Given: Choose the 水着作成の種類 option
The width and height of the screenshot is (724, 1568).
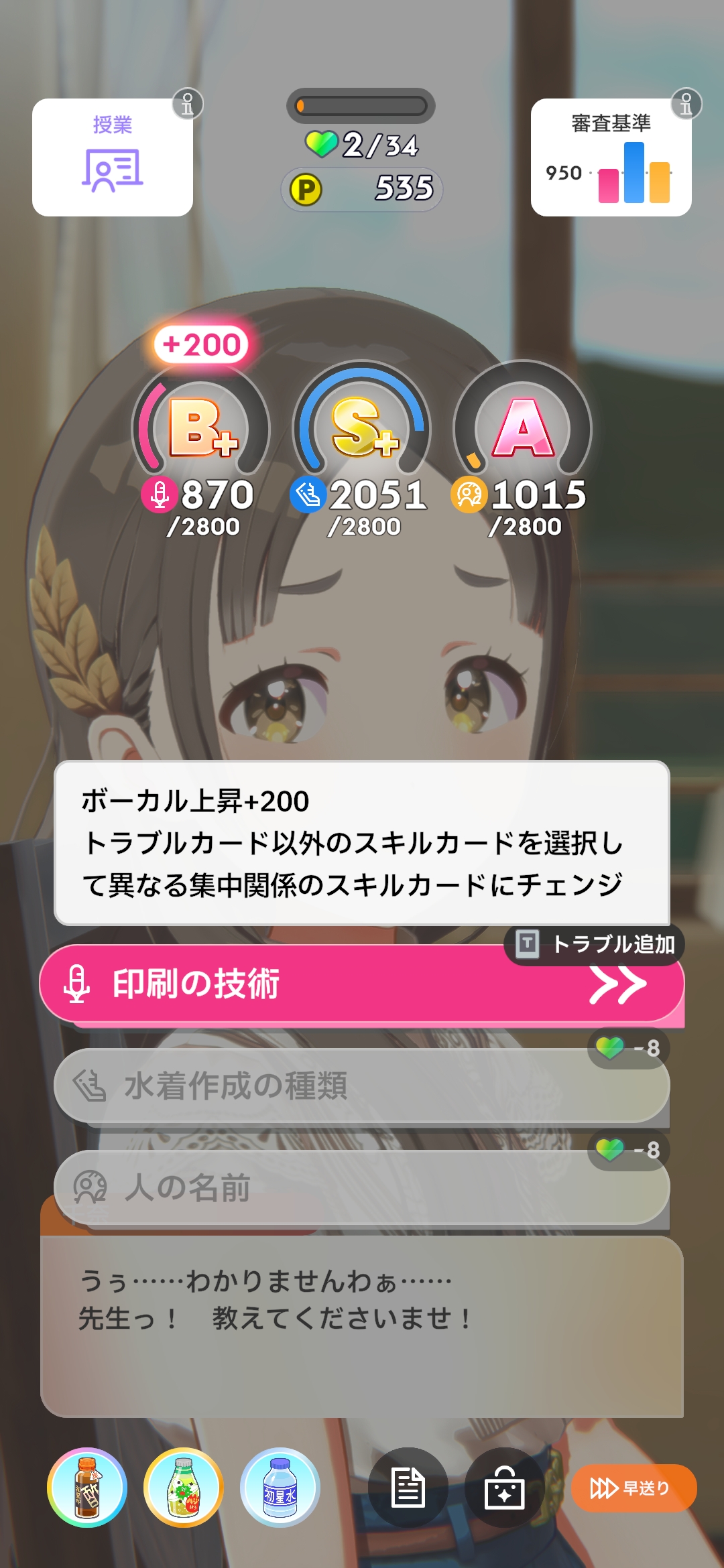Looking at the screenshot, I should click(x=362, y=1086).
